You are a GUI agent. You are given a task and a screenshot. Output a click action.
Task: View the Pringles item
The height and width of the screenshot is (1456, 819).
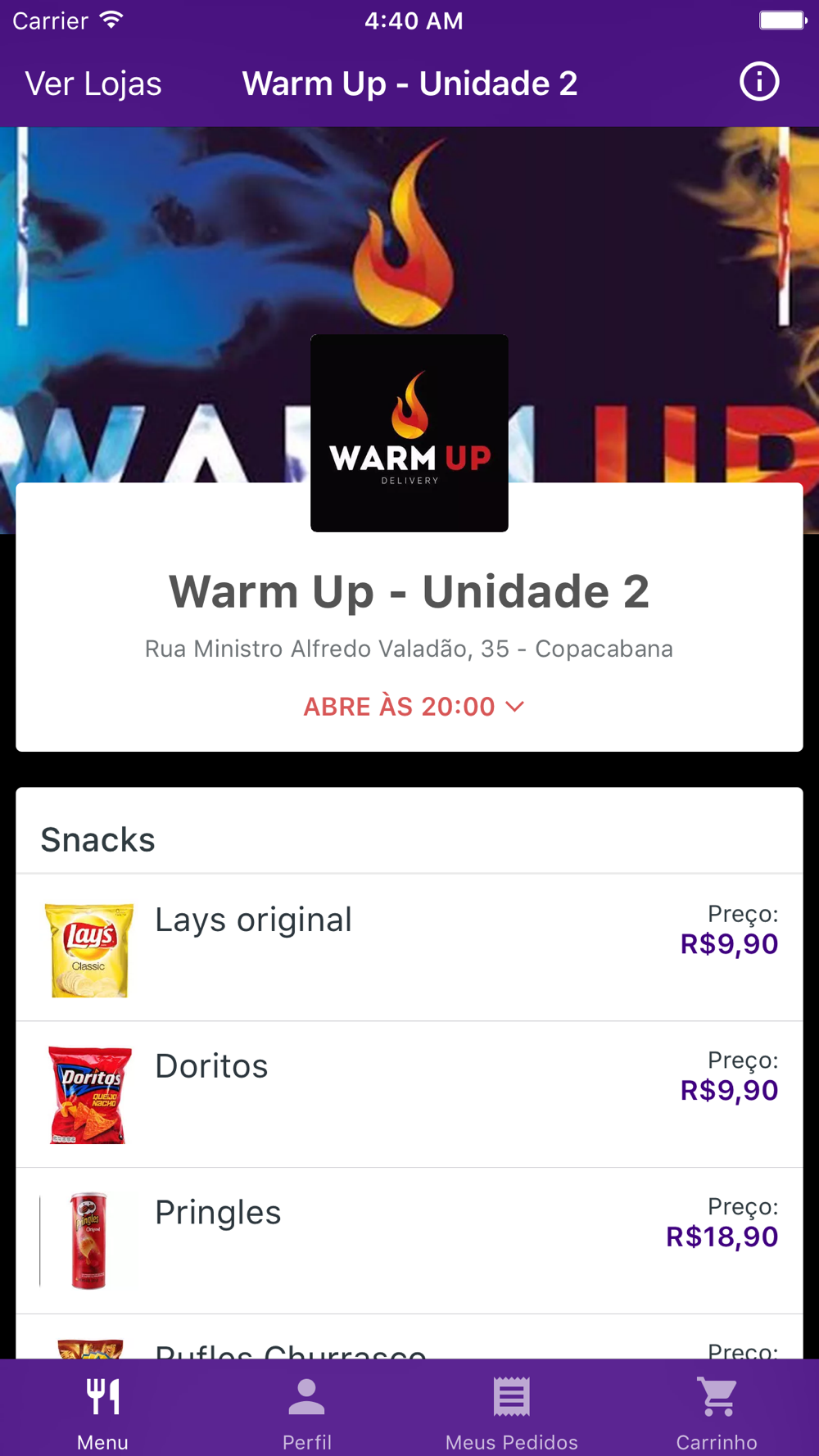coord(409,1241)
